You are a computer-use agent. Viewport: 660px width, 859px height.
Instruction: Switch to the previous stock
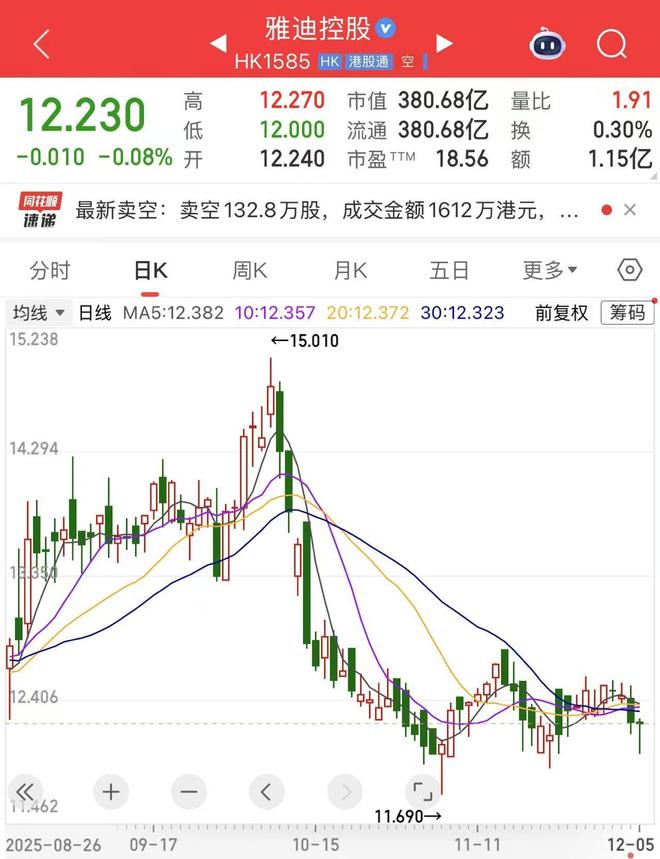217,43
